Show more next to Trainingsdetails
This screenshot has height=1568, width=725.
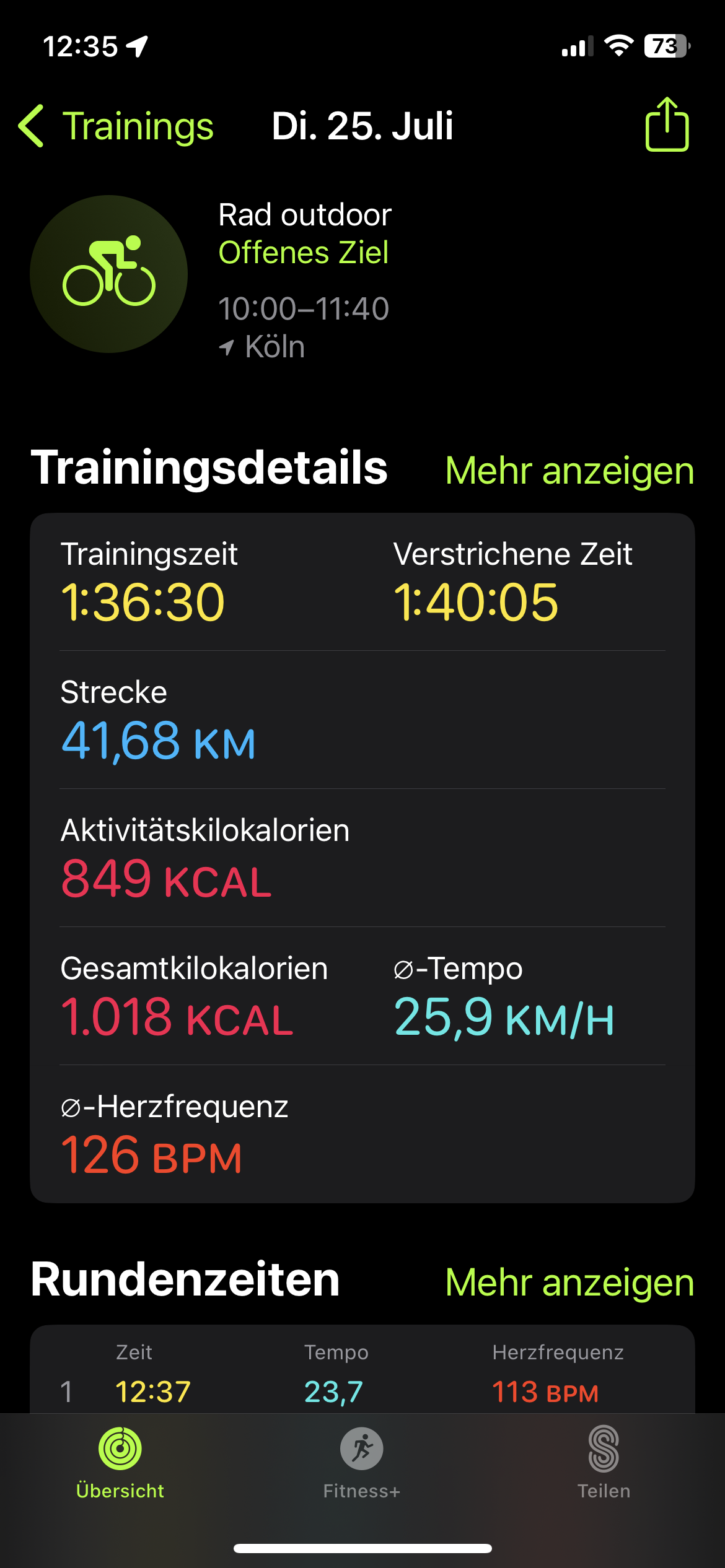pyautogui.click(x=569, y=471)
